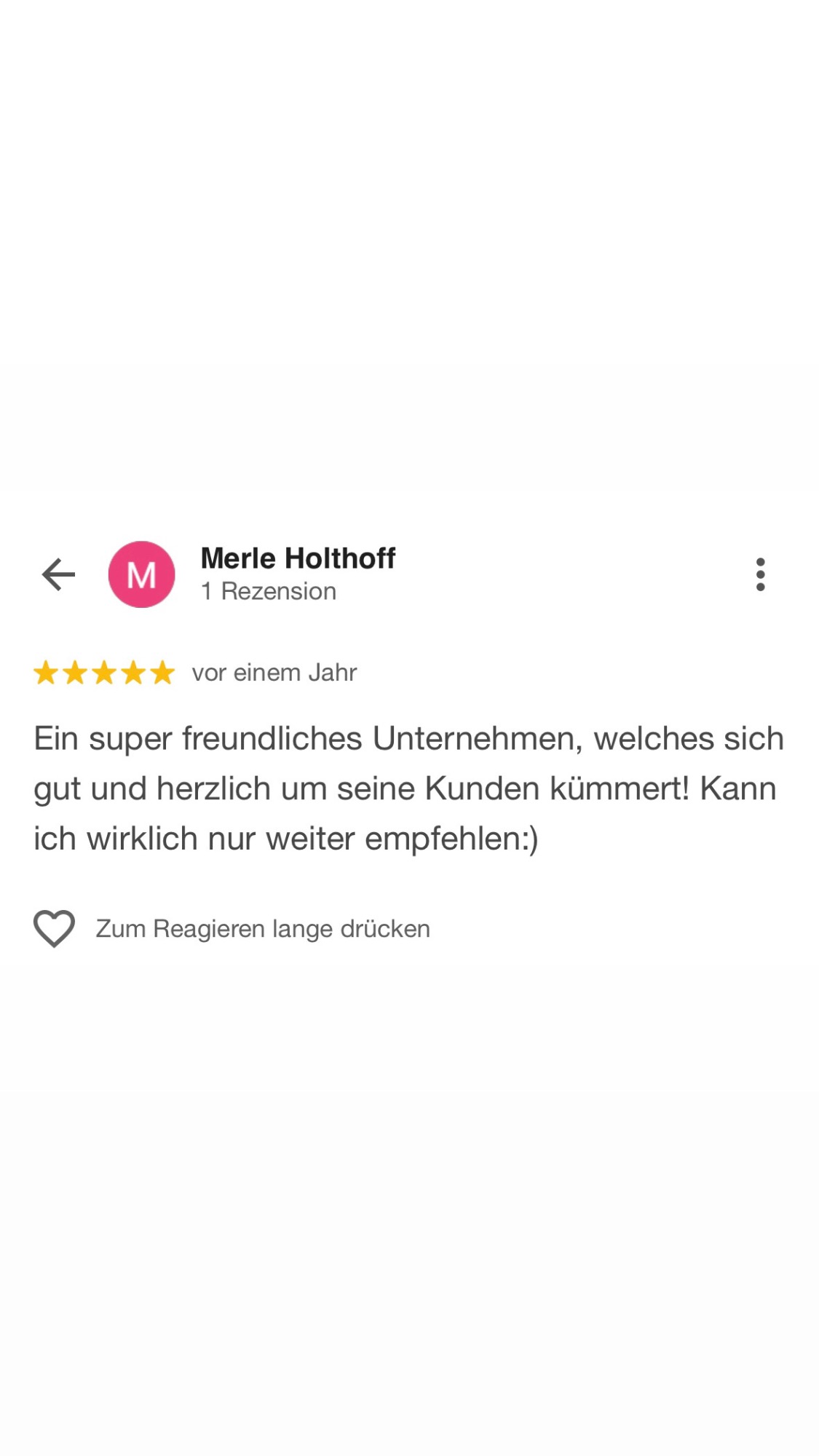Open Merle Holthoff's reviewer profile

[297, 558]
